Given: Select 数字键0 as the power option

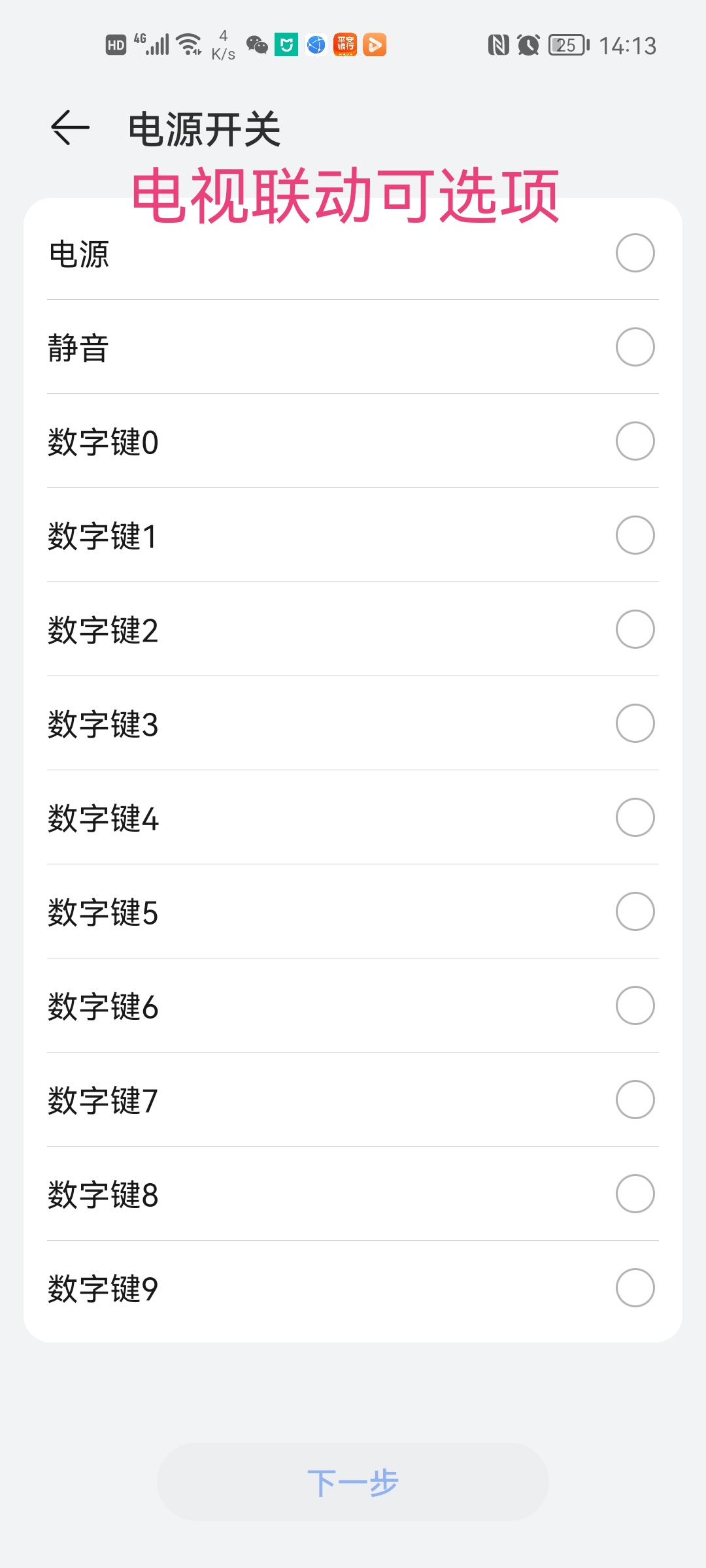Looking at the screenshot, I should [x=635, y=442].
